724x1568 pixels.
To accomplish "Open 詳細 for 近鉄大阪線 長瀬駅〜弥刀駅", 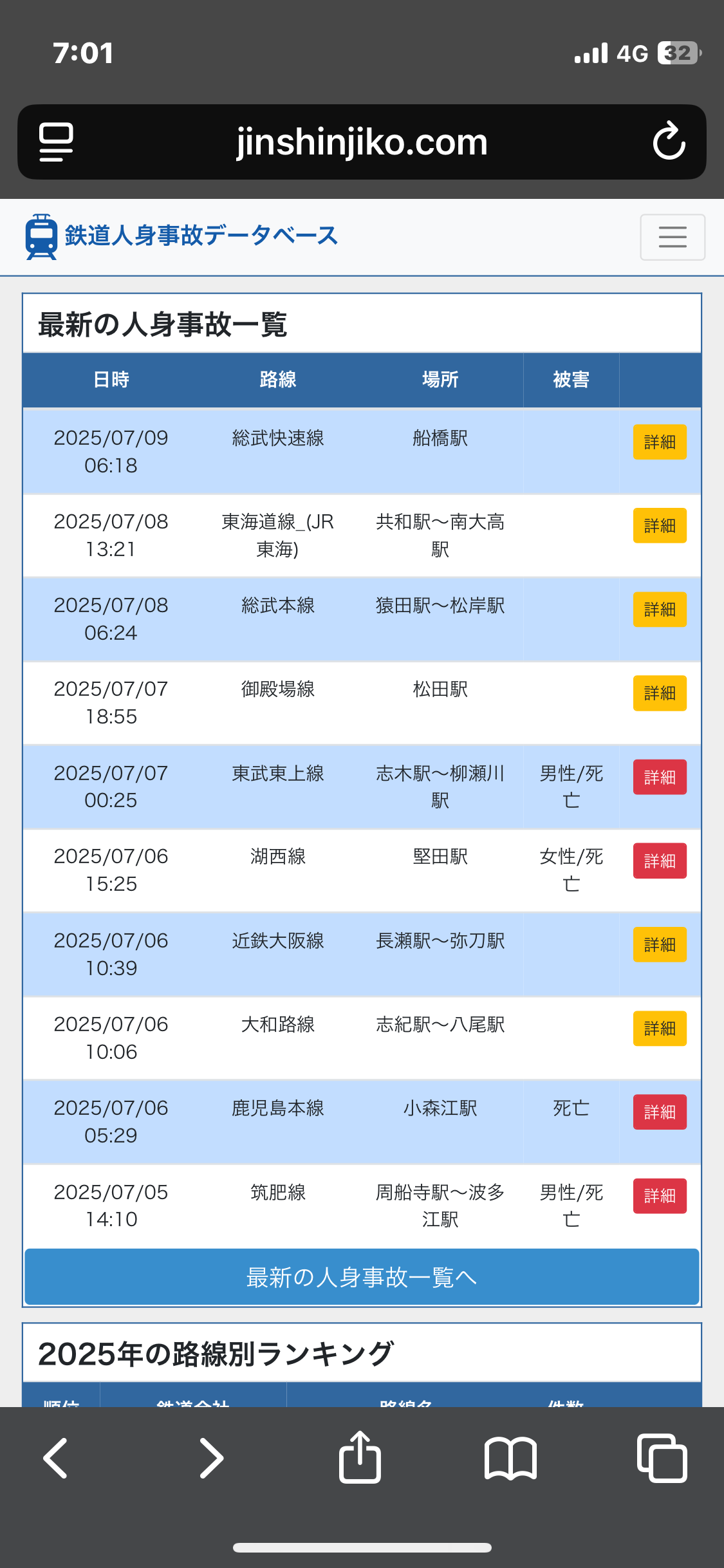I will tap(660, 945).
